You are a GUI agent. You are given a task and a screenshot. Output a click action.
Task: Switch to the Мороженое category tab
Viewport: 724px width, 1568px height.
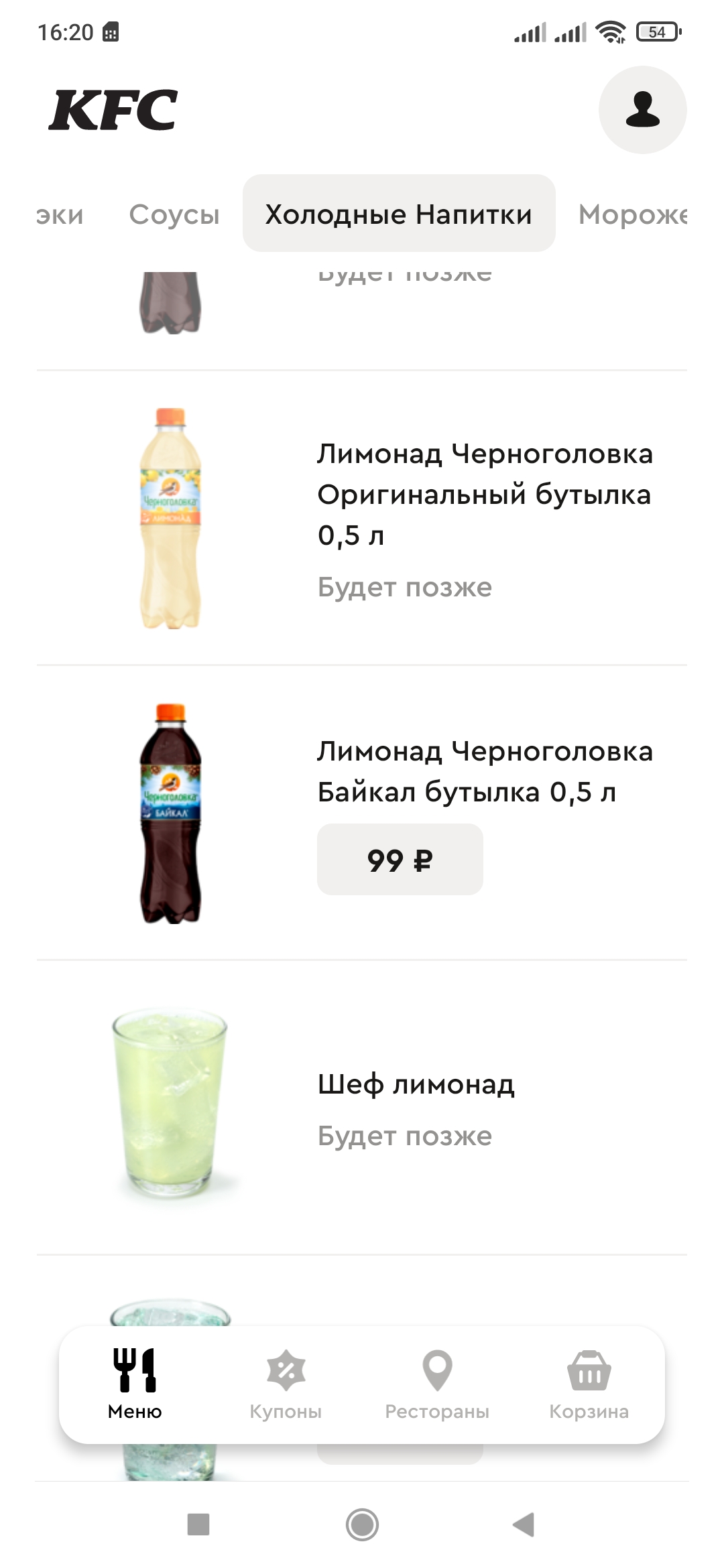tap(632, 214)
